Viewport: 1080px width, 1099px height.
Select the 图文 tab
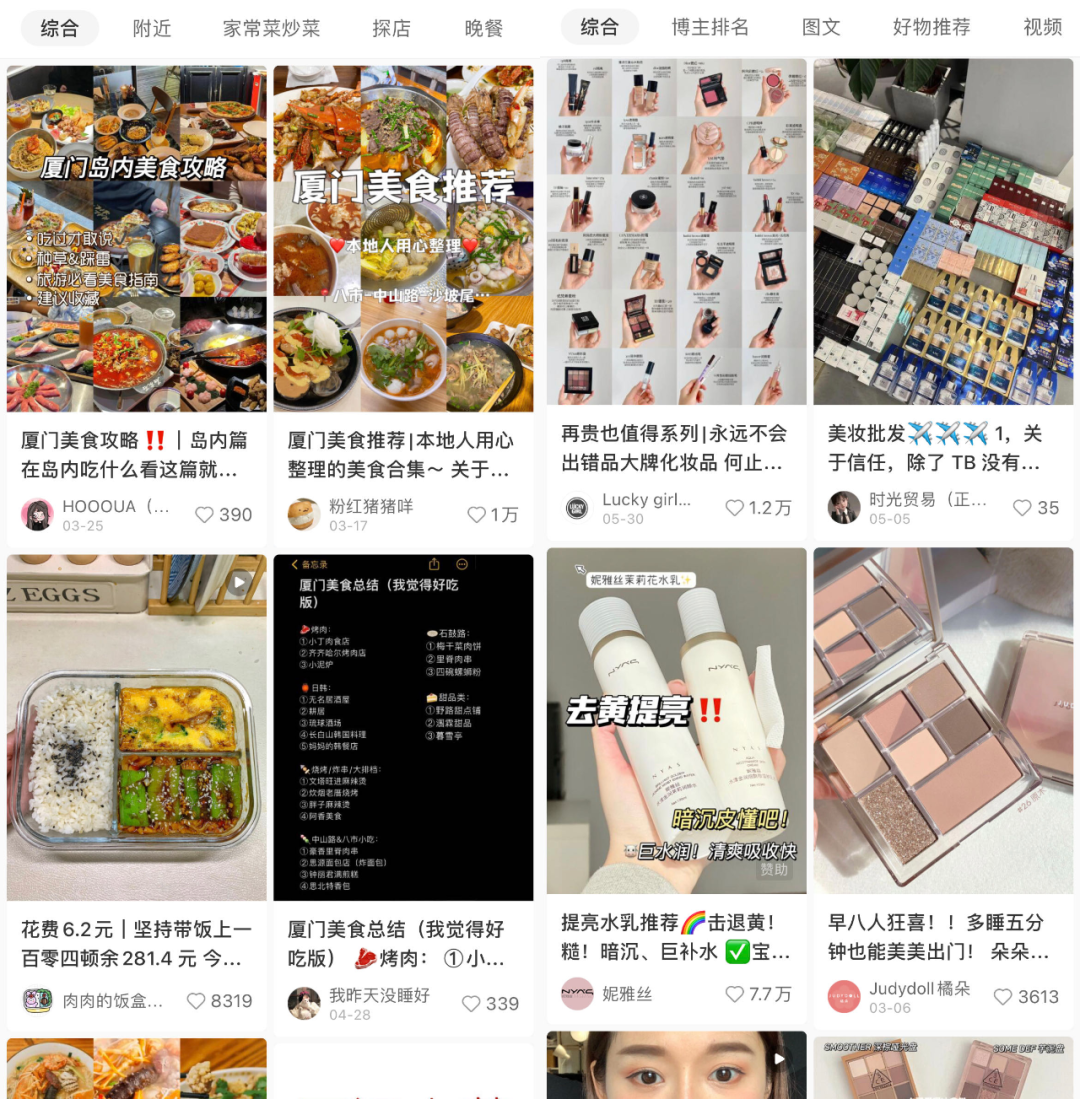coord(821,27)
